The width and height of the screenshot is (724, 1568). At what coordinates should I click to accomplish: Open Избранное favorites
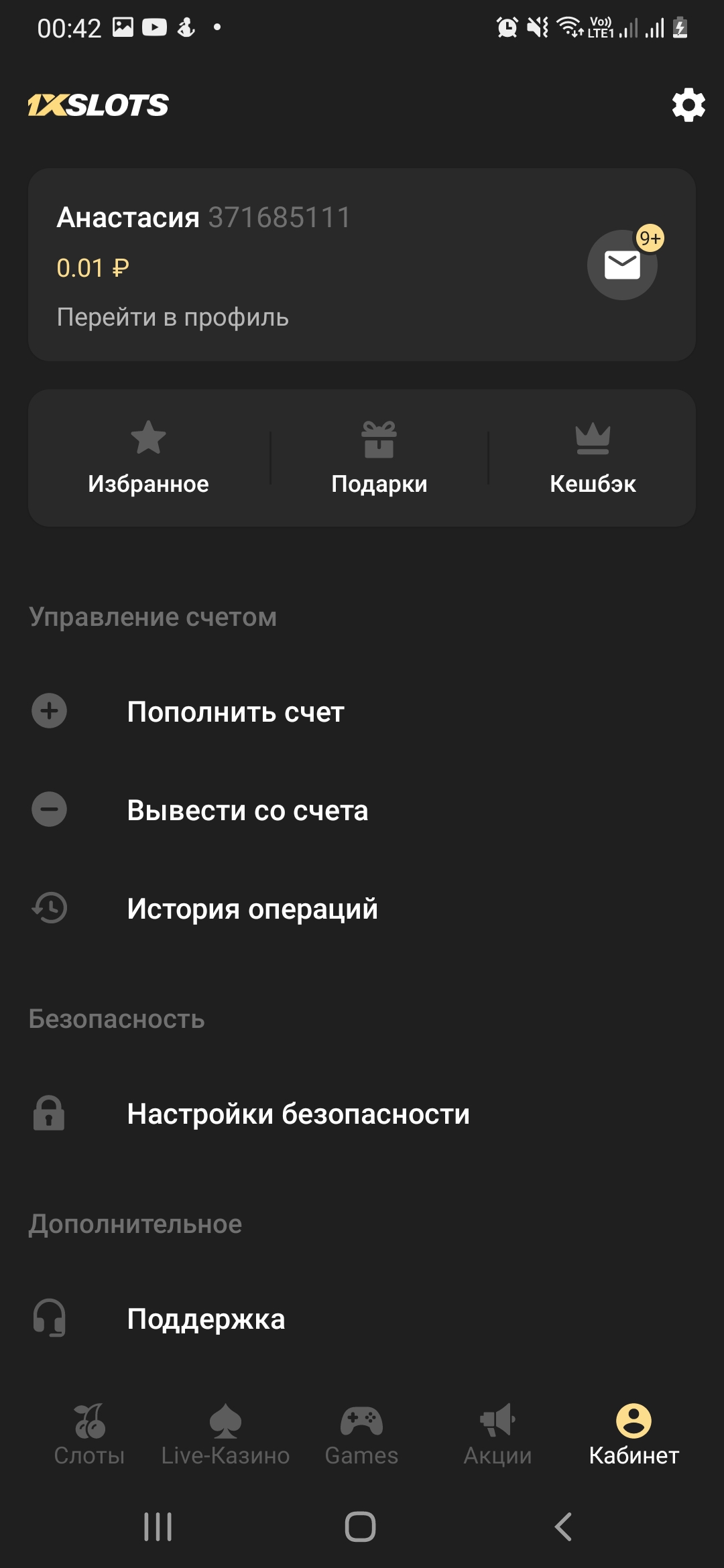tap(148, 458)
